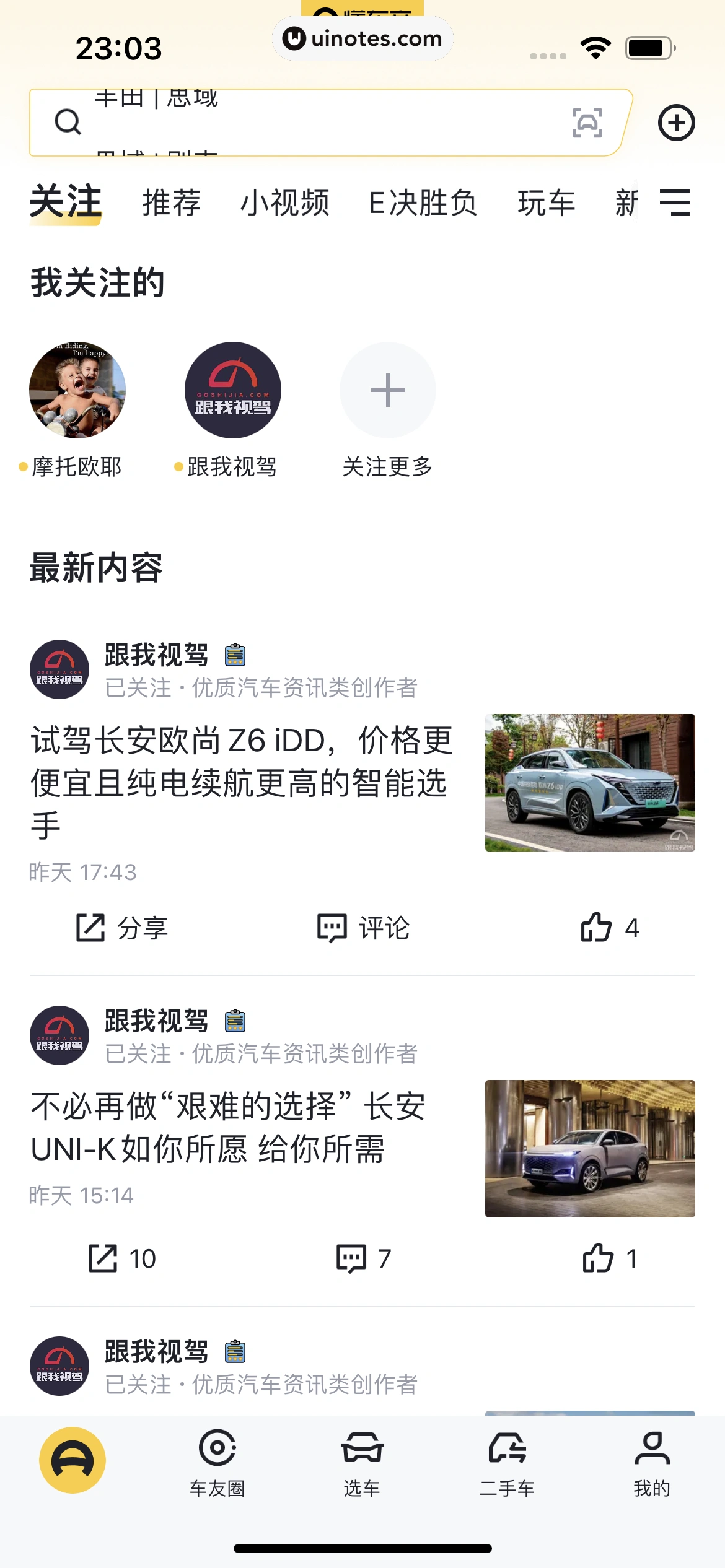Open followed account 摩托欧耶
The image size is (725, 1568).
pyautogui.click(x=77, y=390)
